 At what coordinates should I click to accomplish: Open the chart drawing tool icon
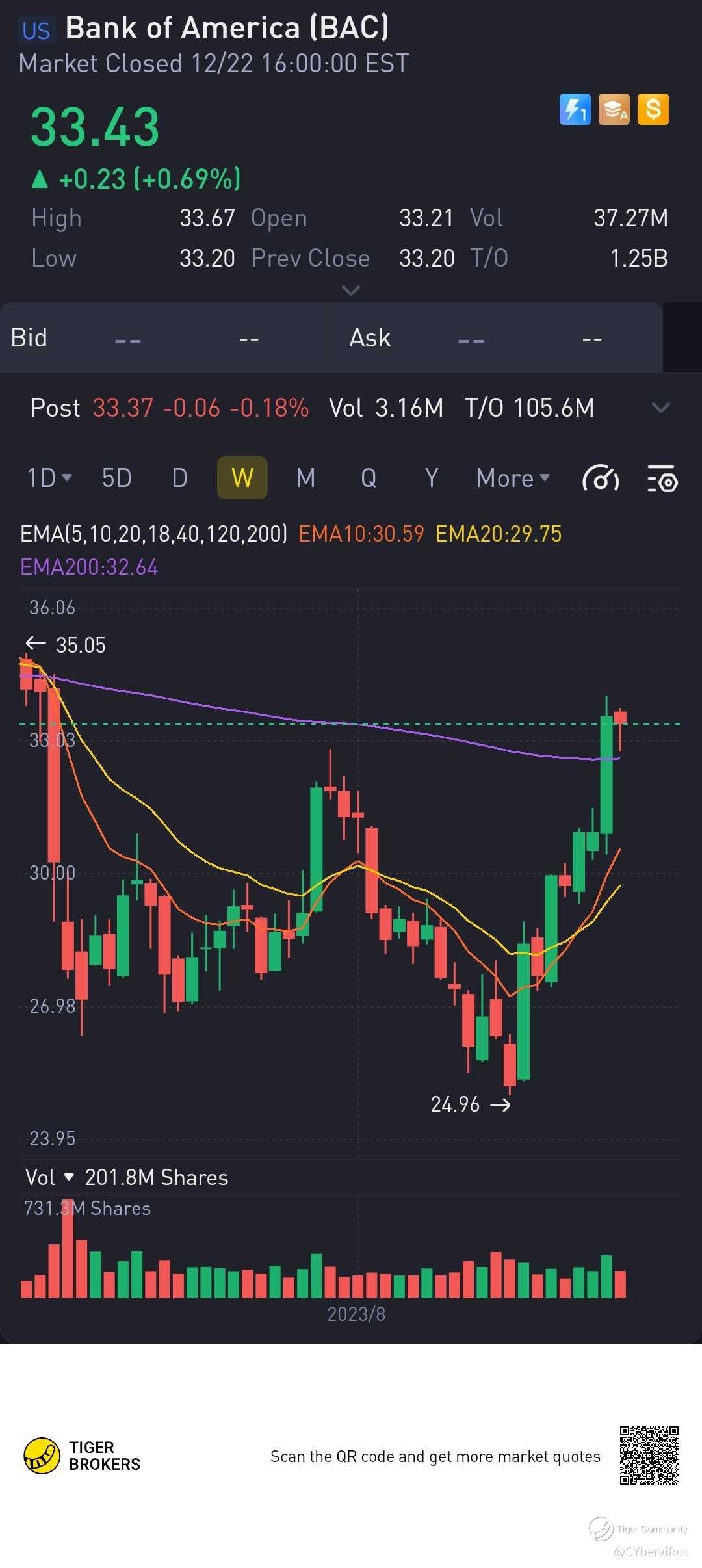pyautogui.click(x=600, y=479)
